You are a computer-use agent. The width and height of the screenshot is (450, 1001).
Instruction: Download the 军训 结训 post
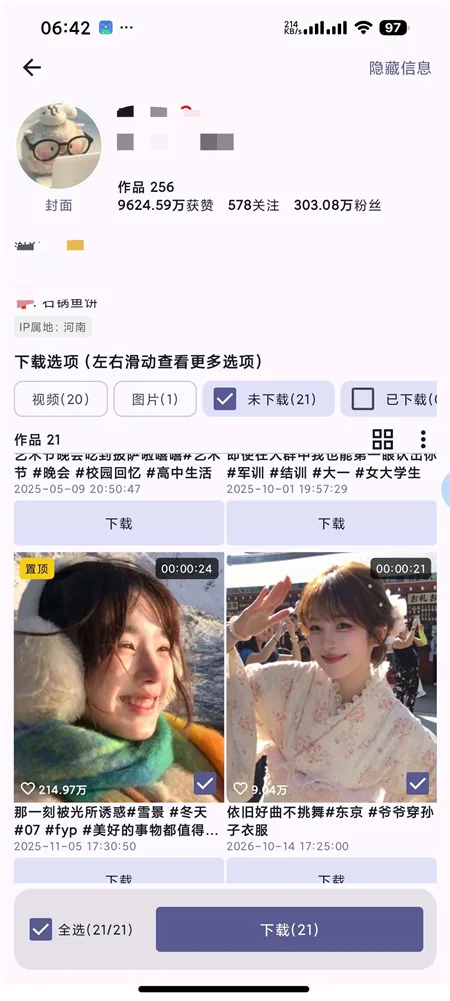coord(331,523)
